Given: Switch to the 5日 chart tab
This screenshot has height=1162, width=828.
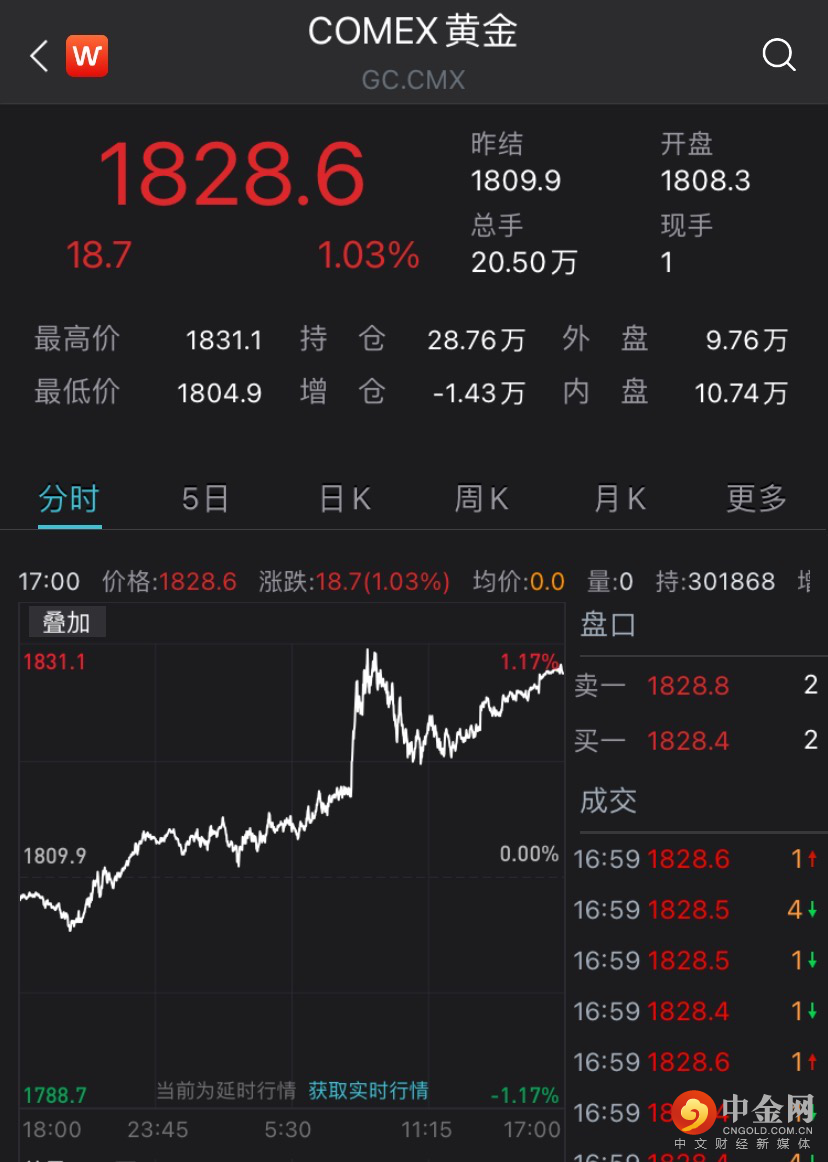Looking at the screenshot, I should [x=205, y=498].
